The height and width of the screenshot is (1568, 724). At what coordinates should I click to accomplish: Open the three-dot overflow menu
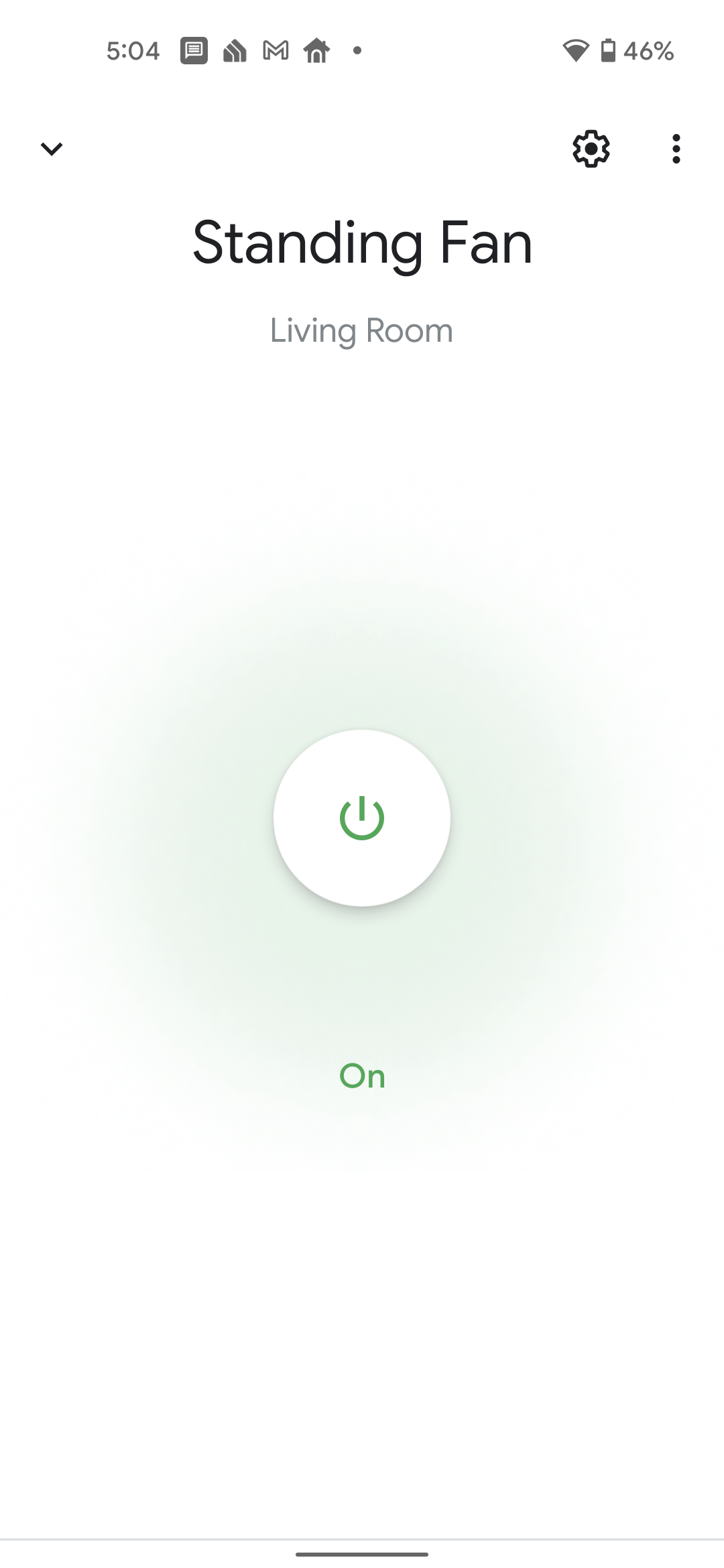tap(676, 149)
